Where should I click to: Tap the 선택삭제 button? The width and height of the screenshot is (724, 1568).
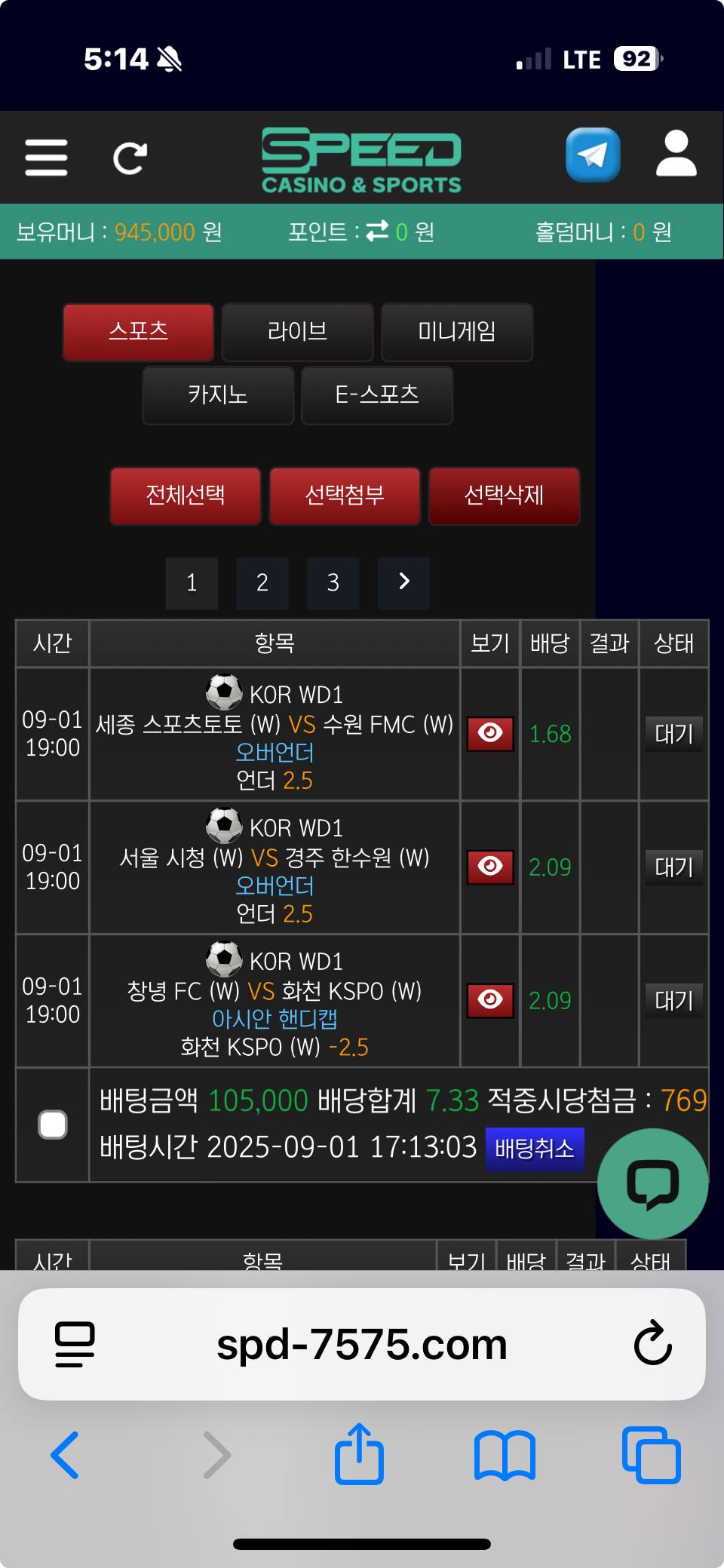(504, 496)
